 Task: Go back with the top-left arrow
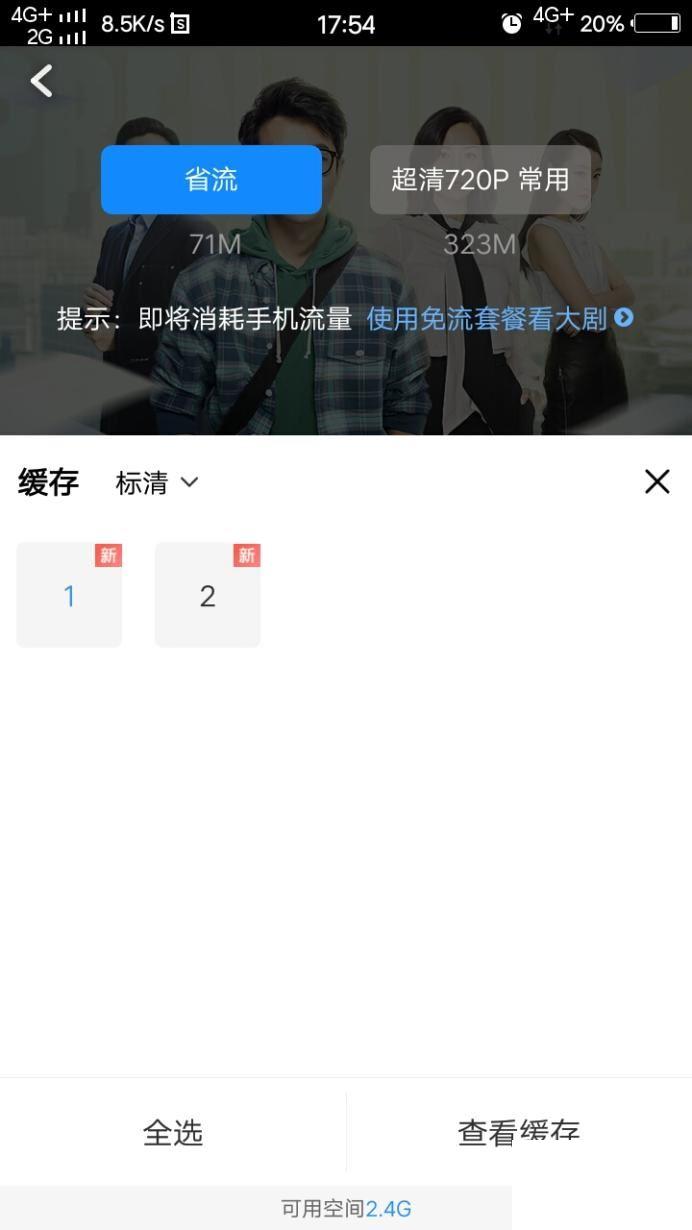click(x=41, y=81)
